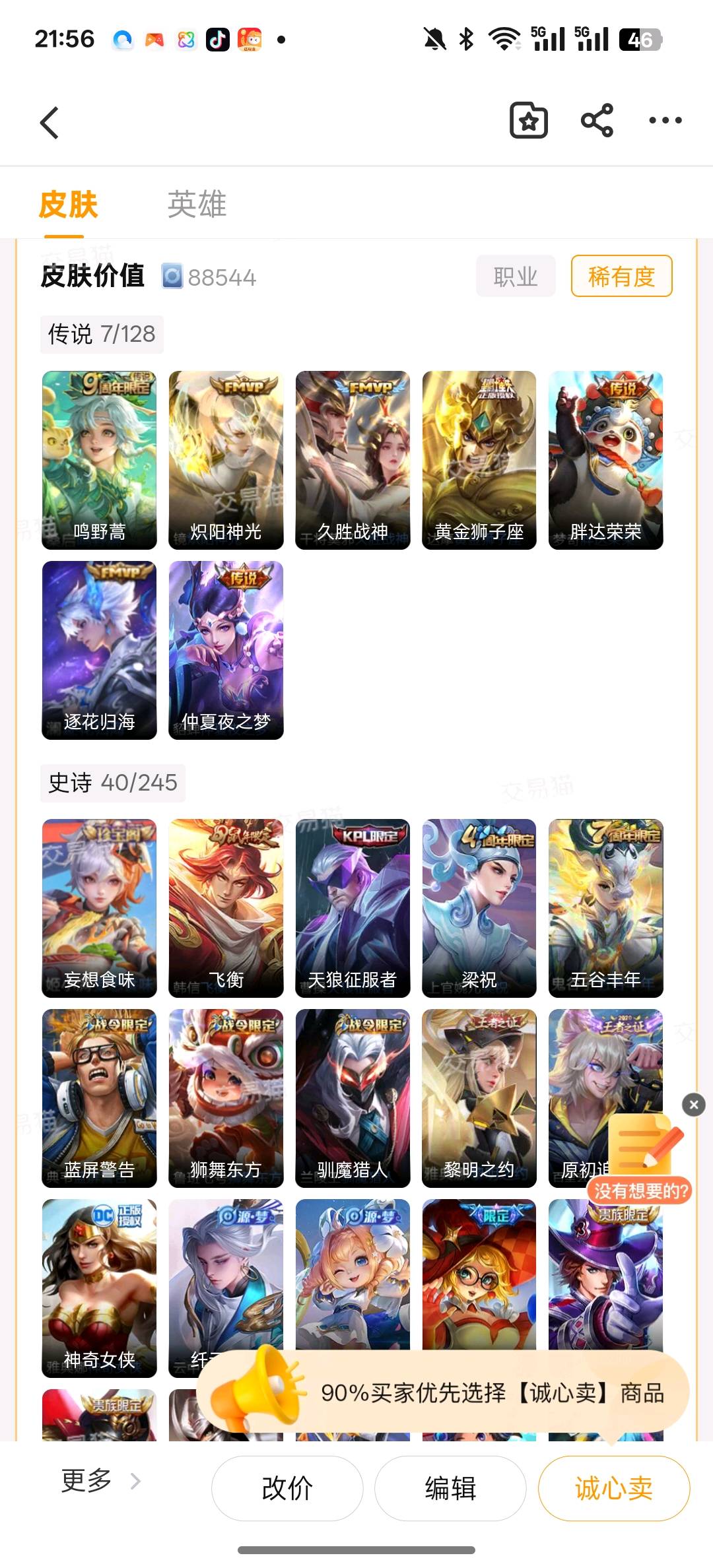Expand the 更多 options
Image resolution: width=713 pixels, height=1568 pixels.
100,1481
